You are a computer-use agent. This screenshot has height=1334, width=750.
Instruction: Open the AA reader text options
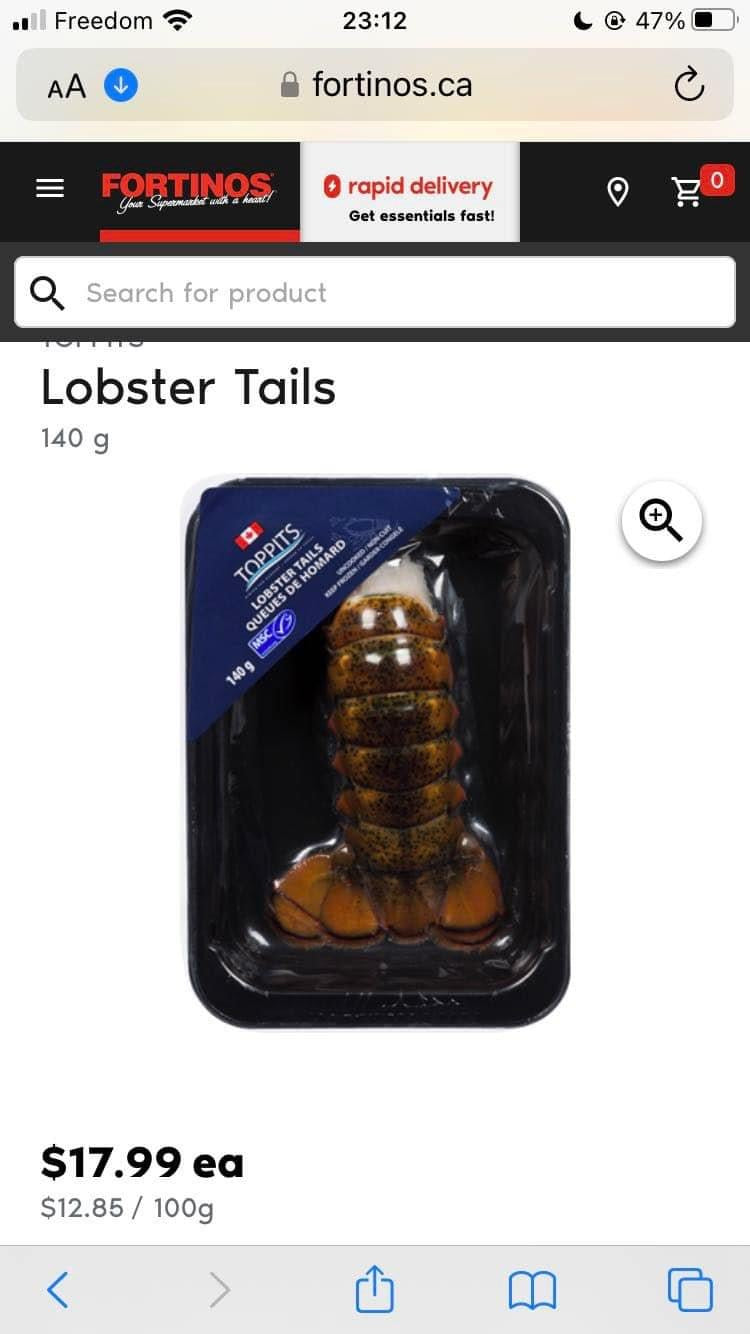[x=66, y=86]
